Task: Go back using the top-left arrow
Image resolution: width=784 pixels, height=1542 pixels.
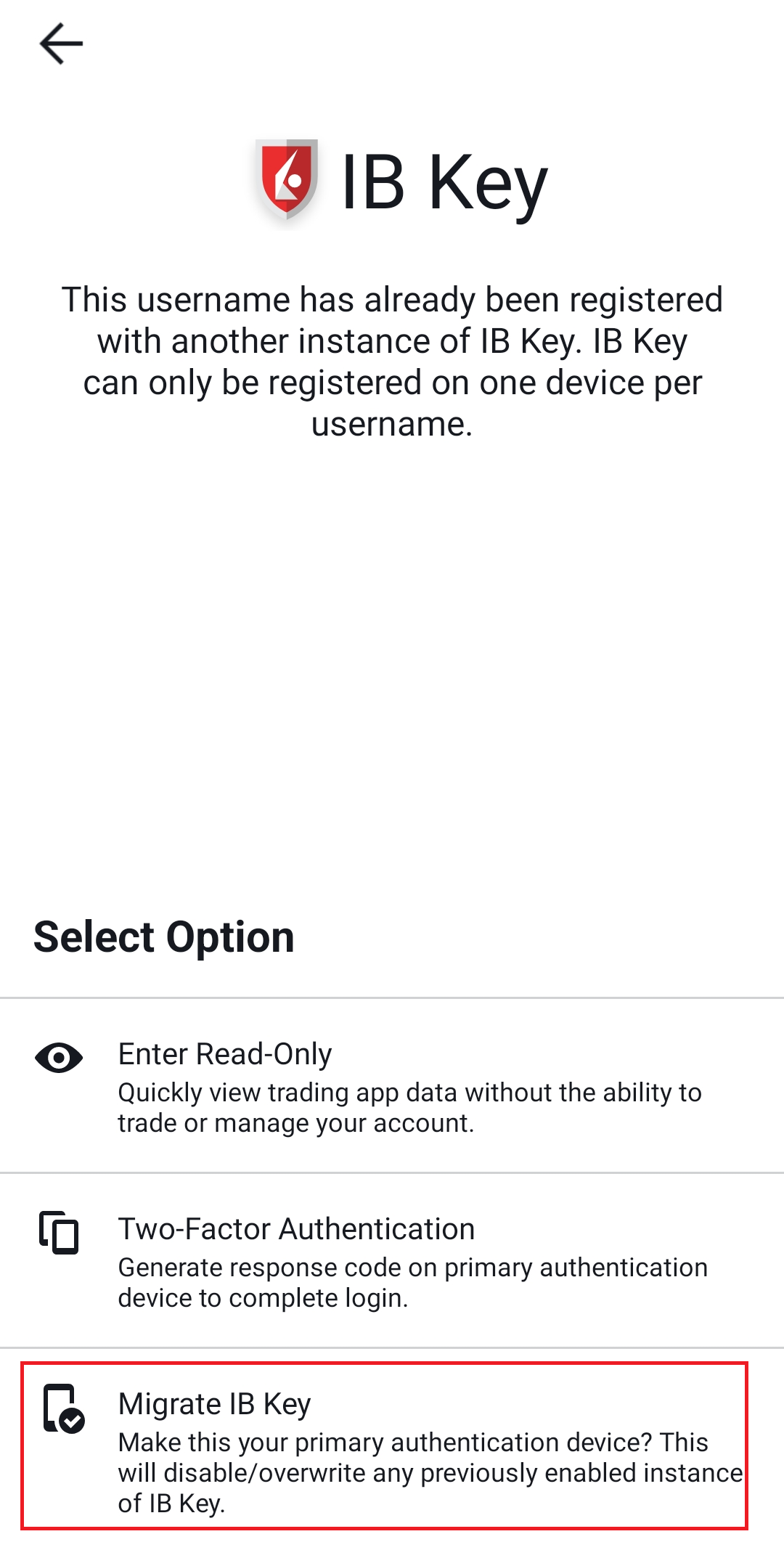Action: pos(61,44)
